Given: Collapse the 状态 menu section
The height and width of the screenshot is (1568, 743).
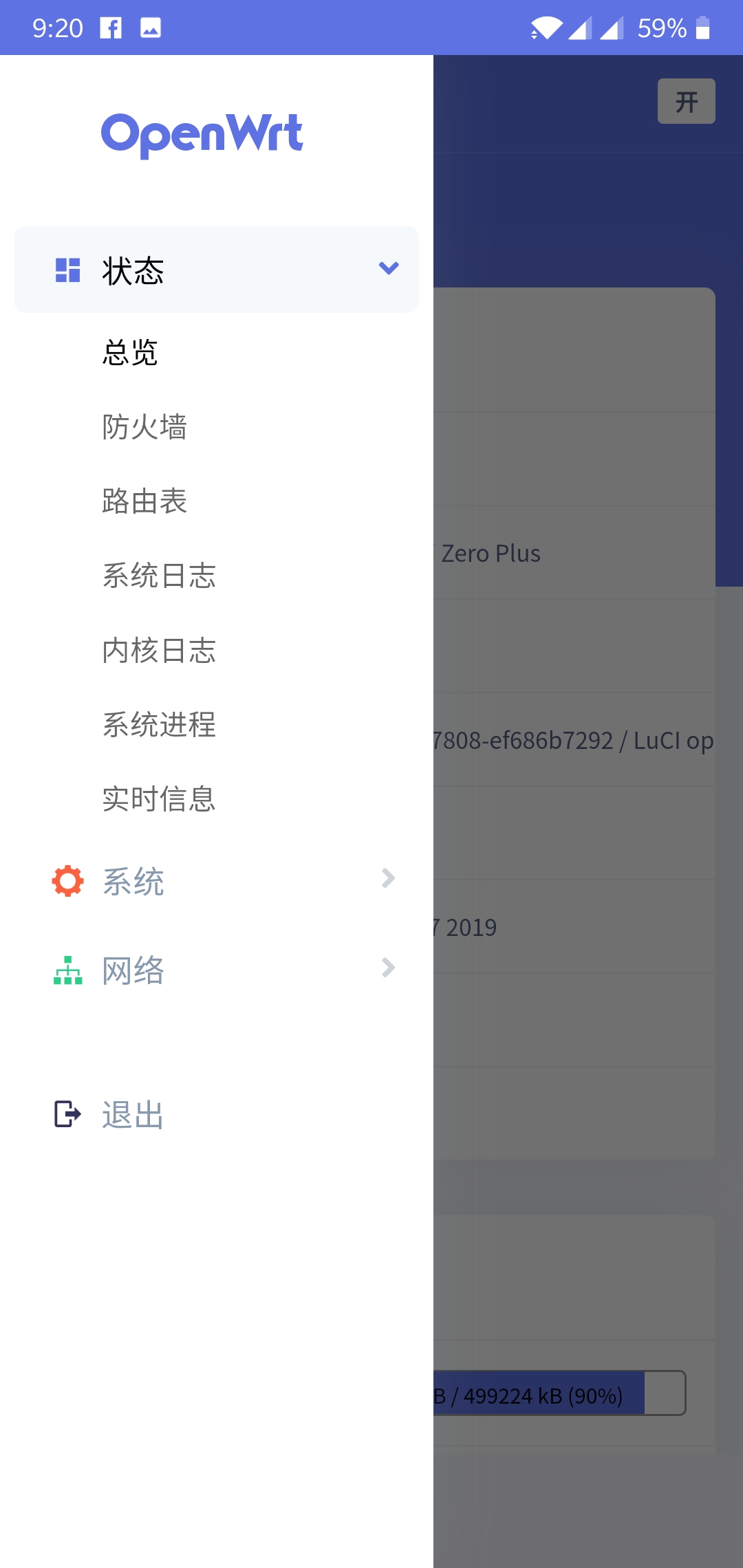Looking at the screenshot, I should tap(217, 270).
